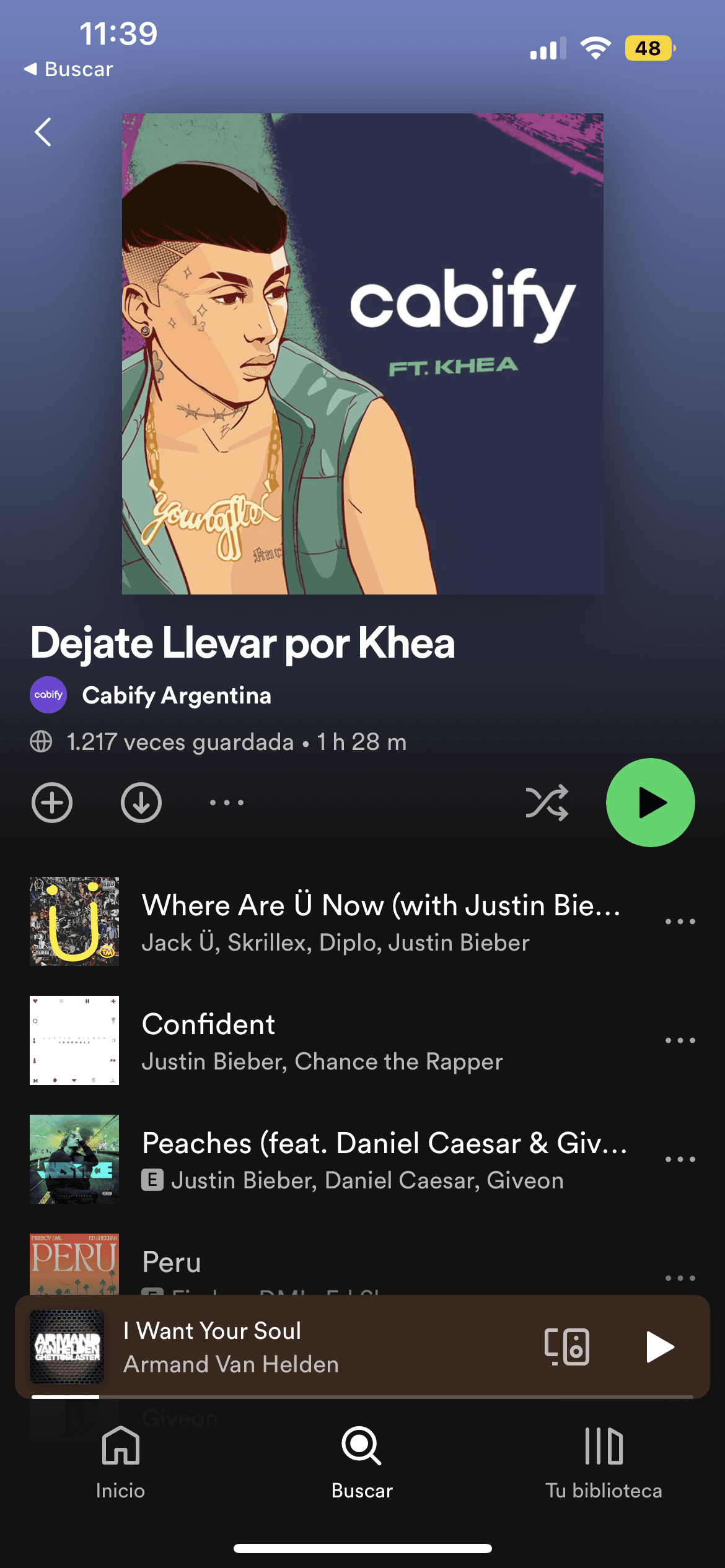Open the Cabify Argentina profile
This screenshot has height=1568, width=725.
click(x=177, y=695)
